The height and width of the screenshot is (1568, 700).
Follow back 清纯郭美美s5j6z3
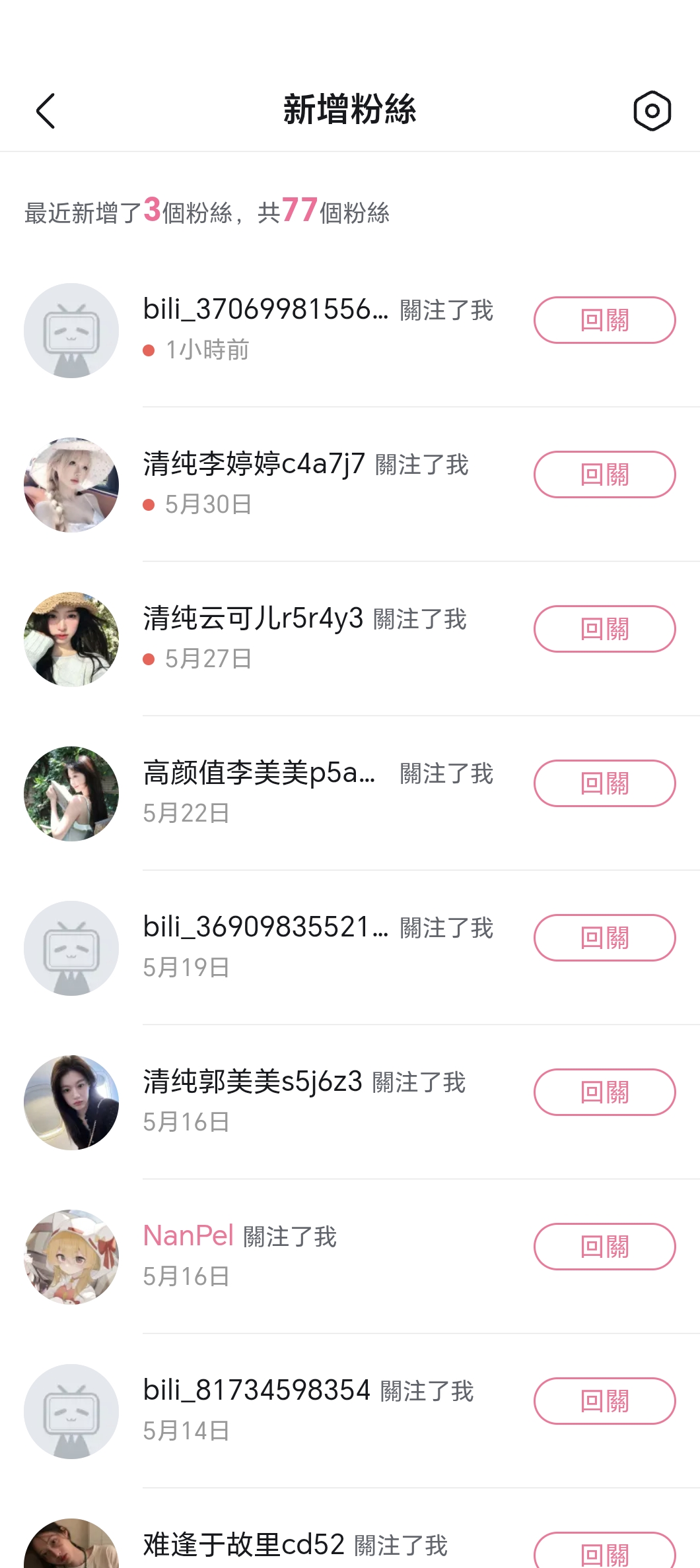[604, 1092]
